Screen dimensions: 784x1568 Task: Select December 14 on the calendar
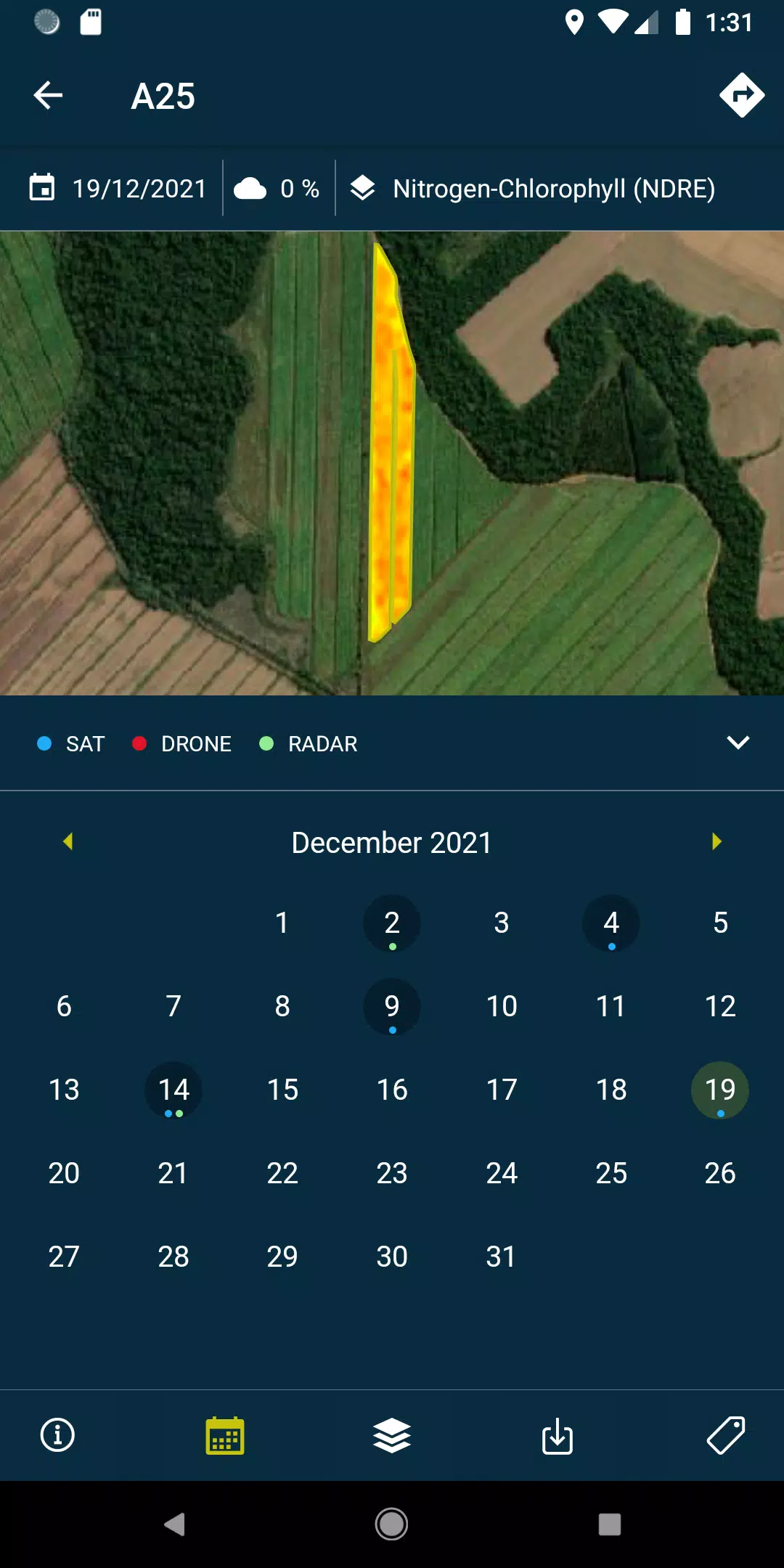[173, 1090]
